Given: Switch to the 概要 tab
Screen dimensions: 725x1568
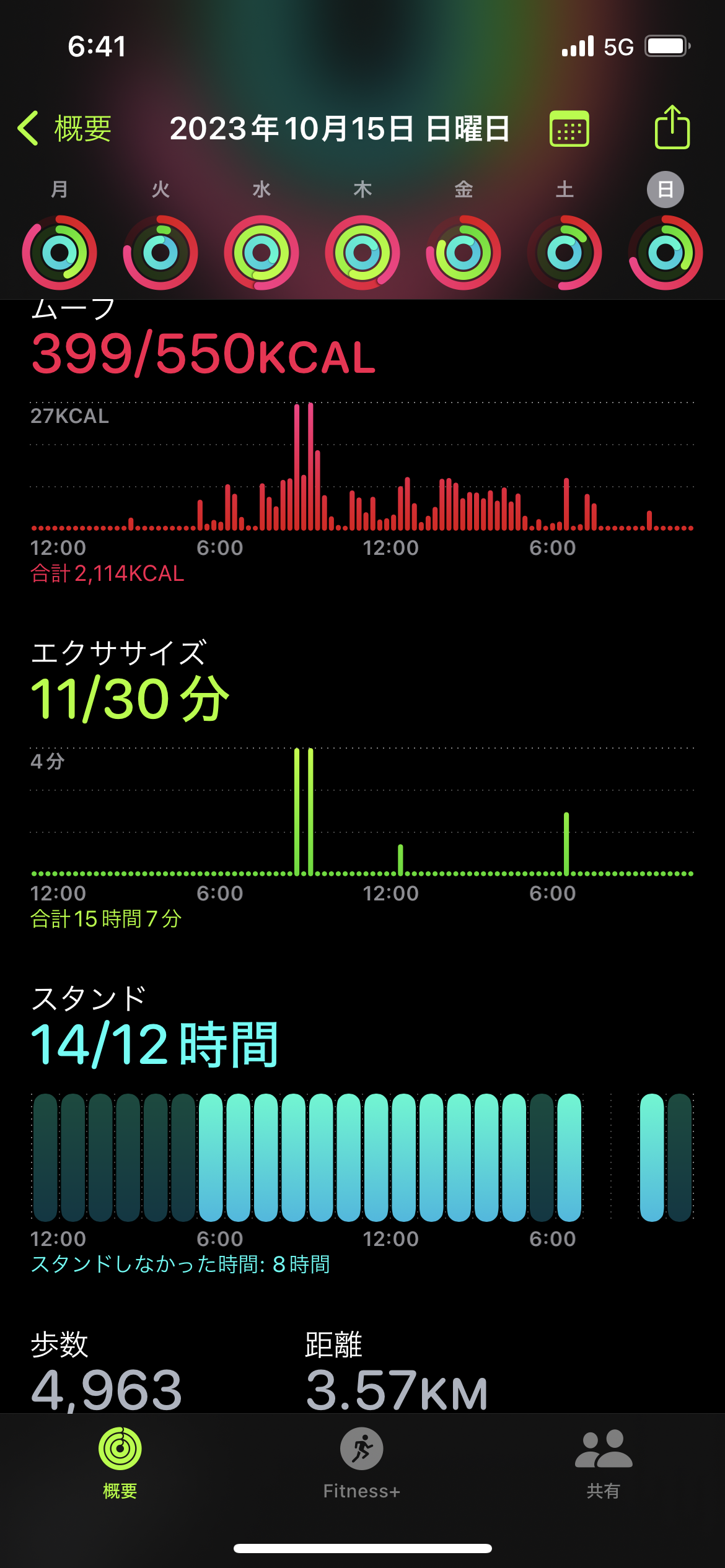Looking at the screenshot, I should pos(120,1463).
